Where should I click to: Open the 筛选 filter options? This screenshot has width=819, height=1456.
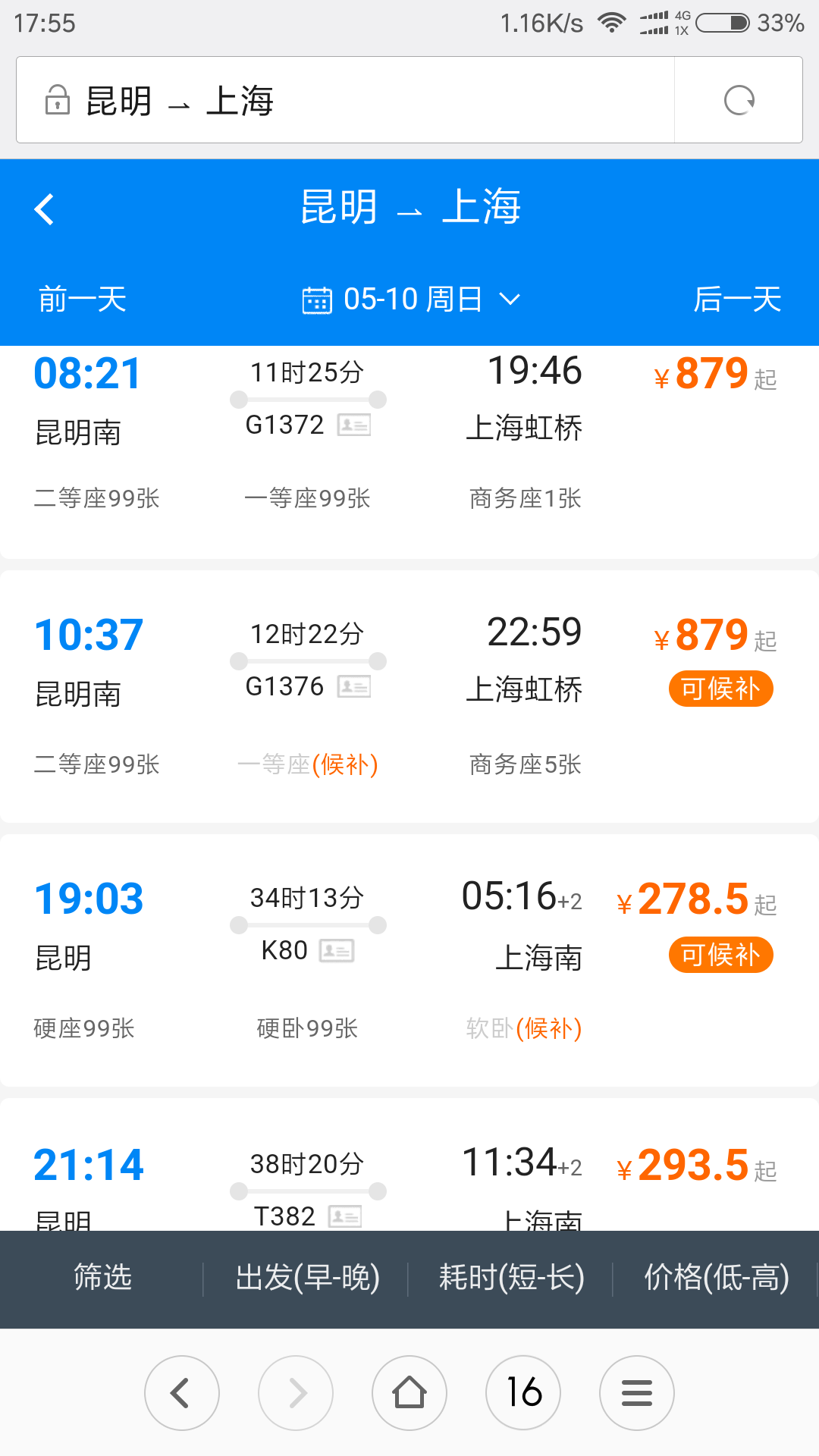point(102,1278)
